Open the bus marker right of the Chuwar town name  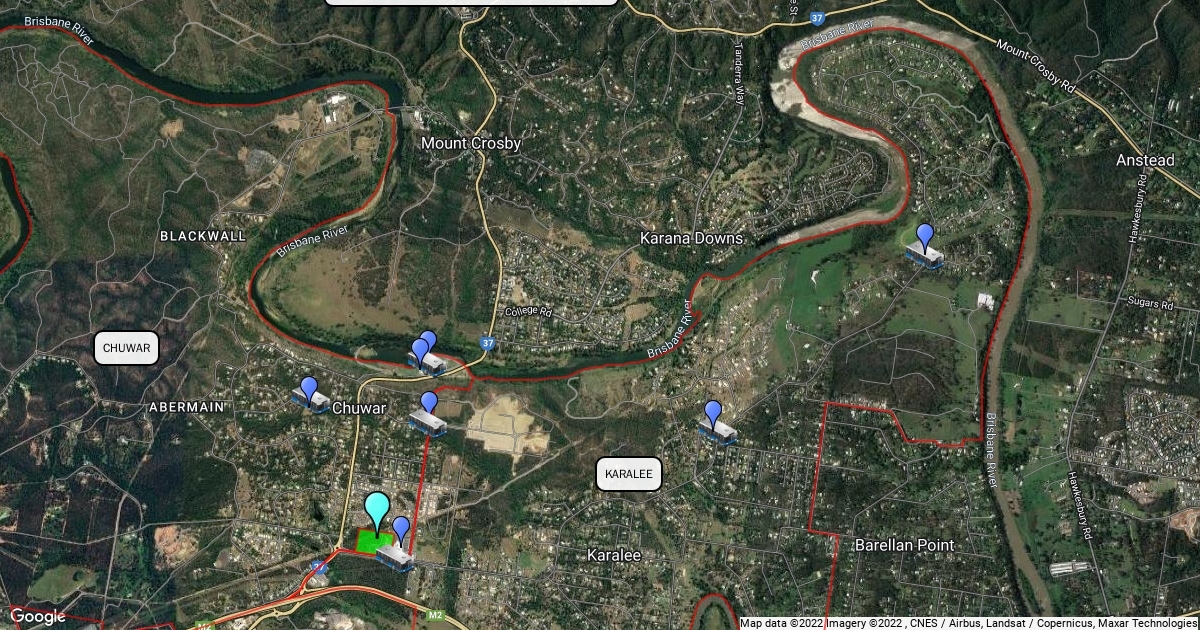pyautogui.click(x=428, y=416)
